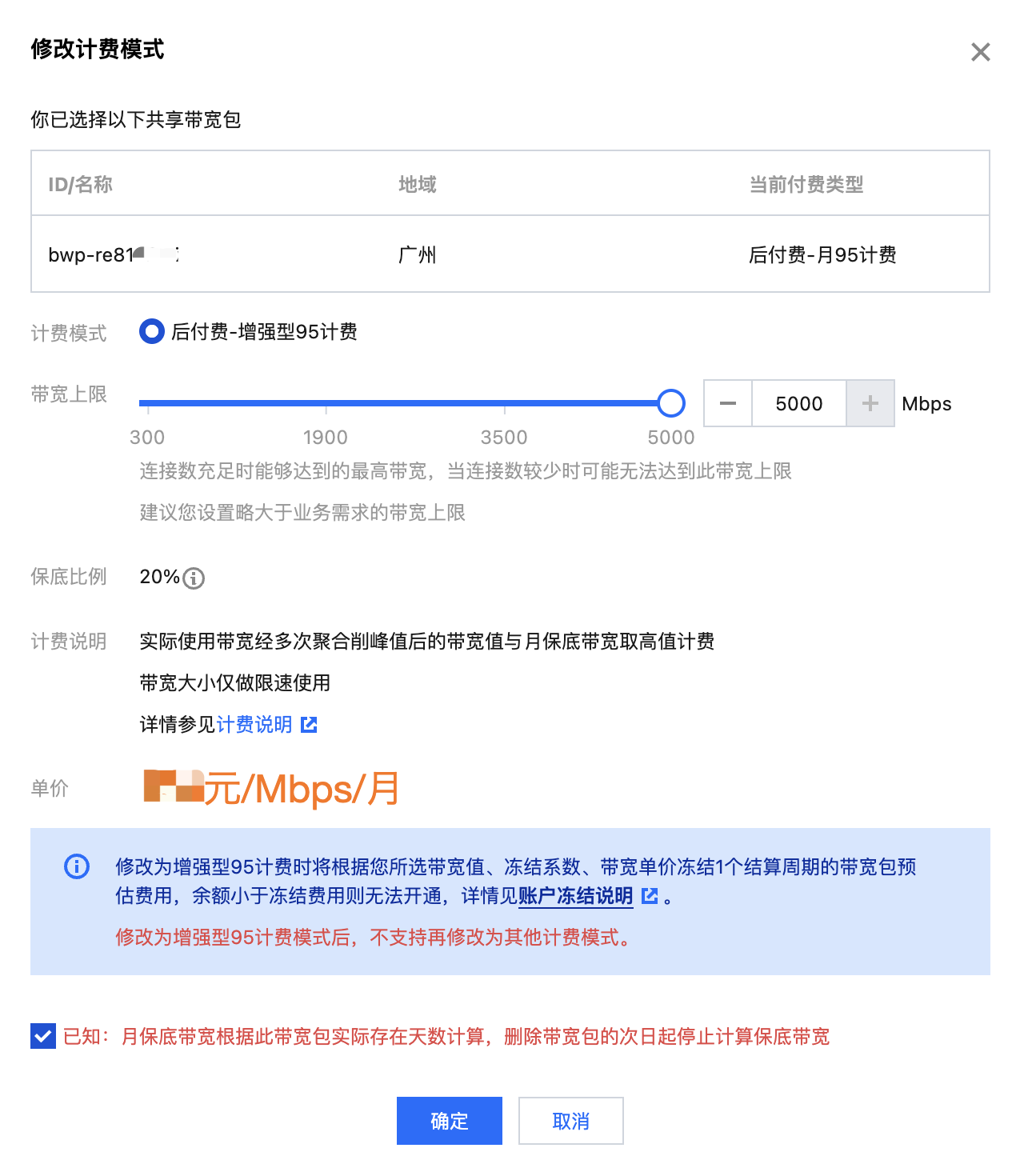Increase bandwidth with the plus button

pos(870,403)
